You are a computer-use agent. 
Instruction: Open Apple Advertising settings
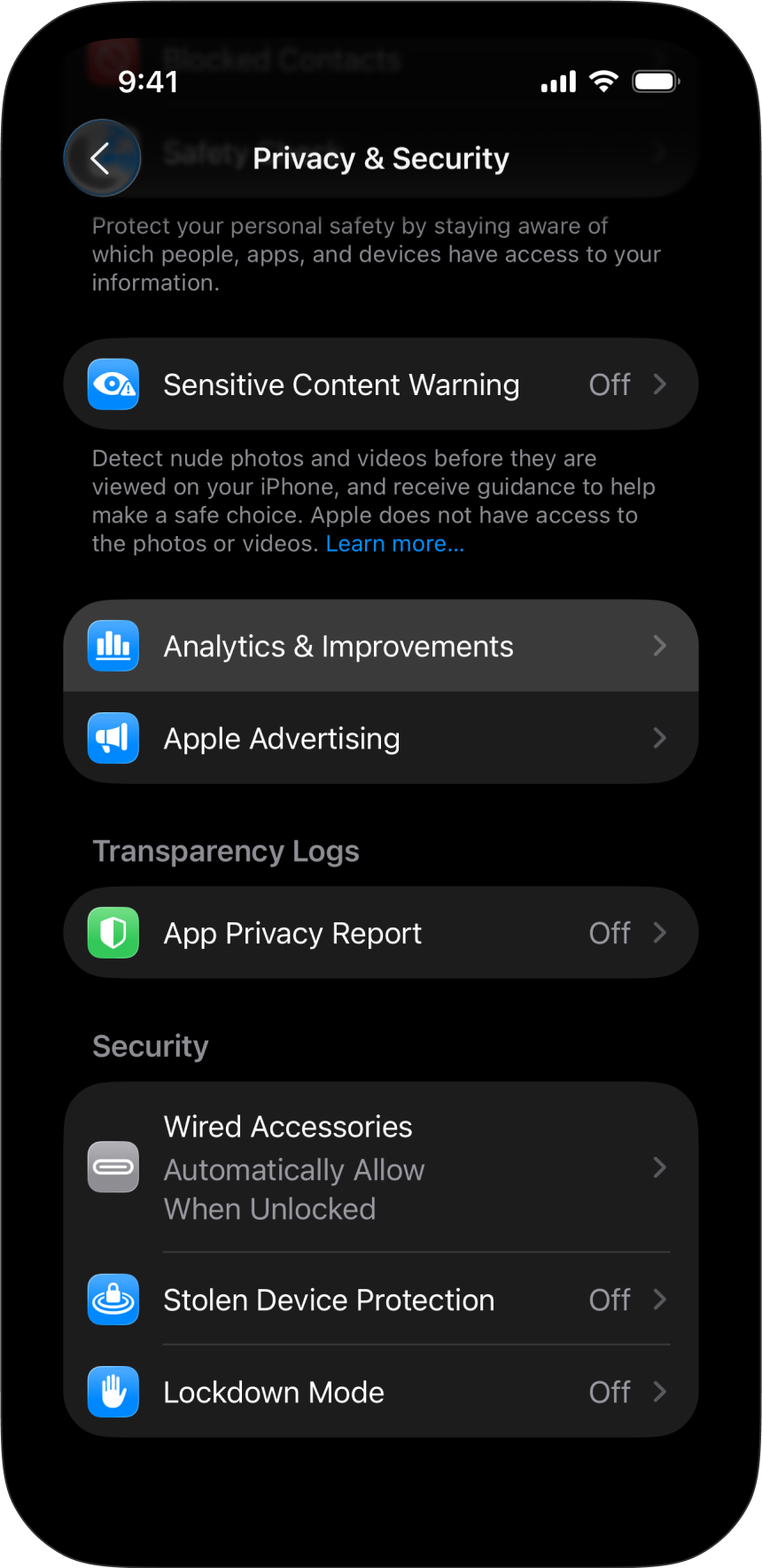click(381, 739)
